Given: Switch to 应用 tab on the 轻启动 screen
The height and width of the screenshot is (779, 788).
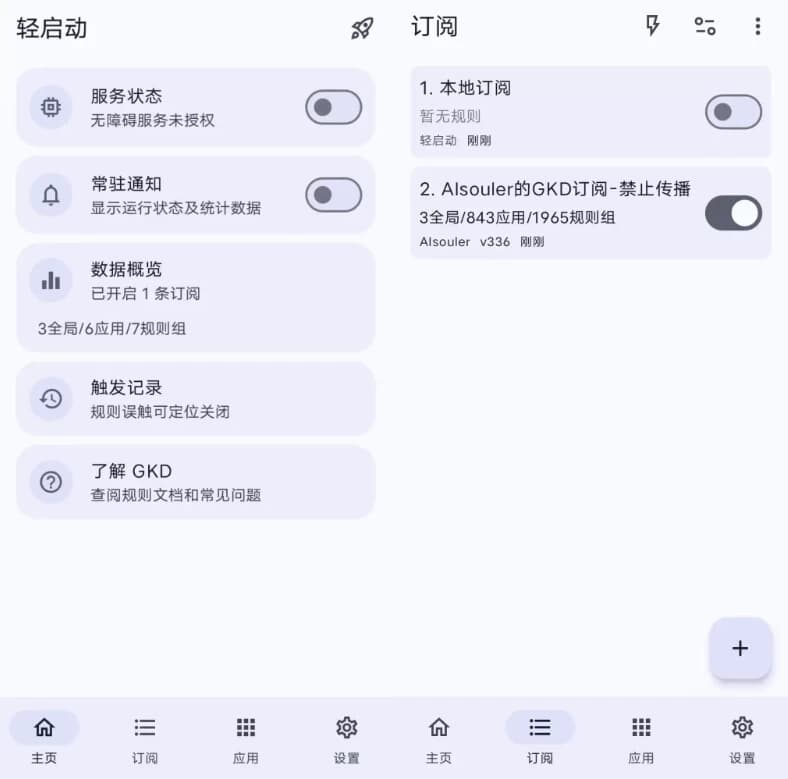Looking at the screenshot, I should 246,738.
